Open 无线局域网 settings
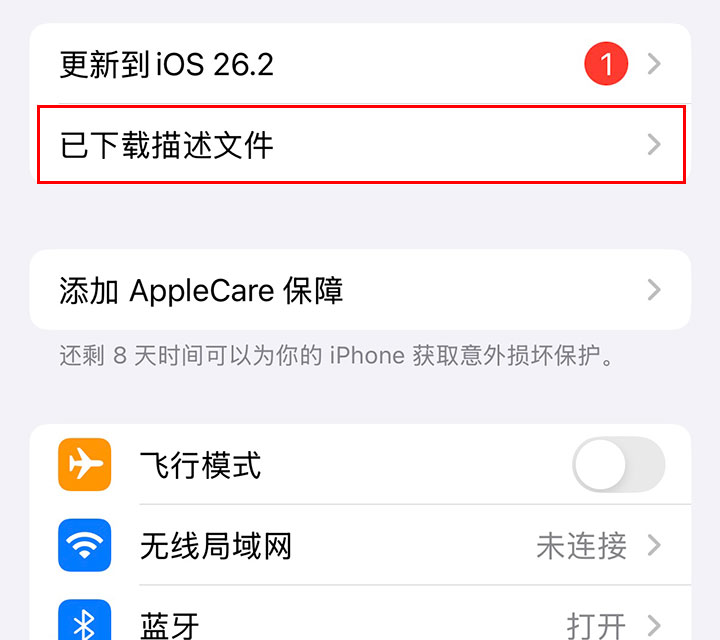The image size is (720, 640). point(360,546)
